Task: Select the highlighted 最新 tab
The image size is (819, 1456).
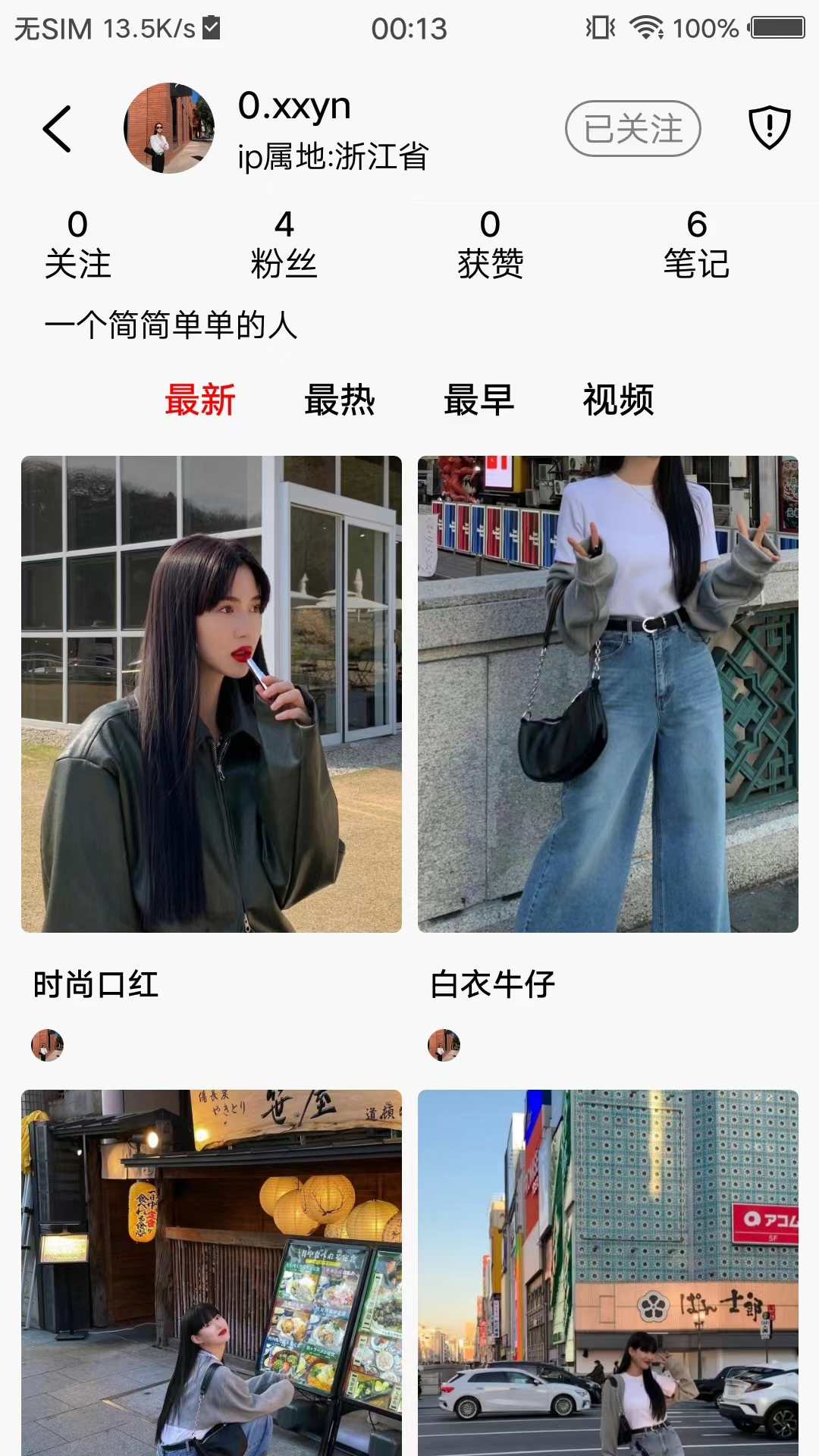Action: [x=201, y=402]
